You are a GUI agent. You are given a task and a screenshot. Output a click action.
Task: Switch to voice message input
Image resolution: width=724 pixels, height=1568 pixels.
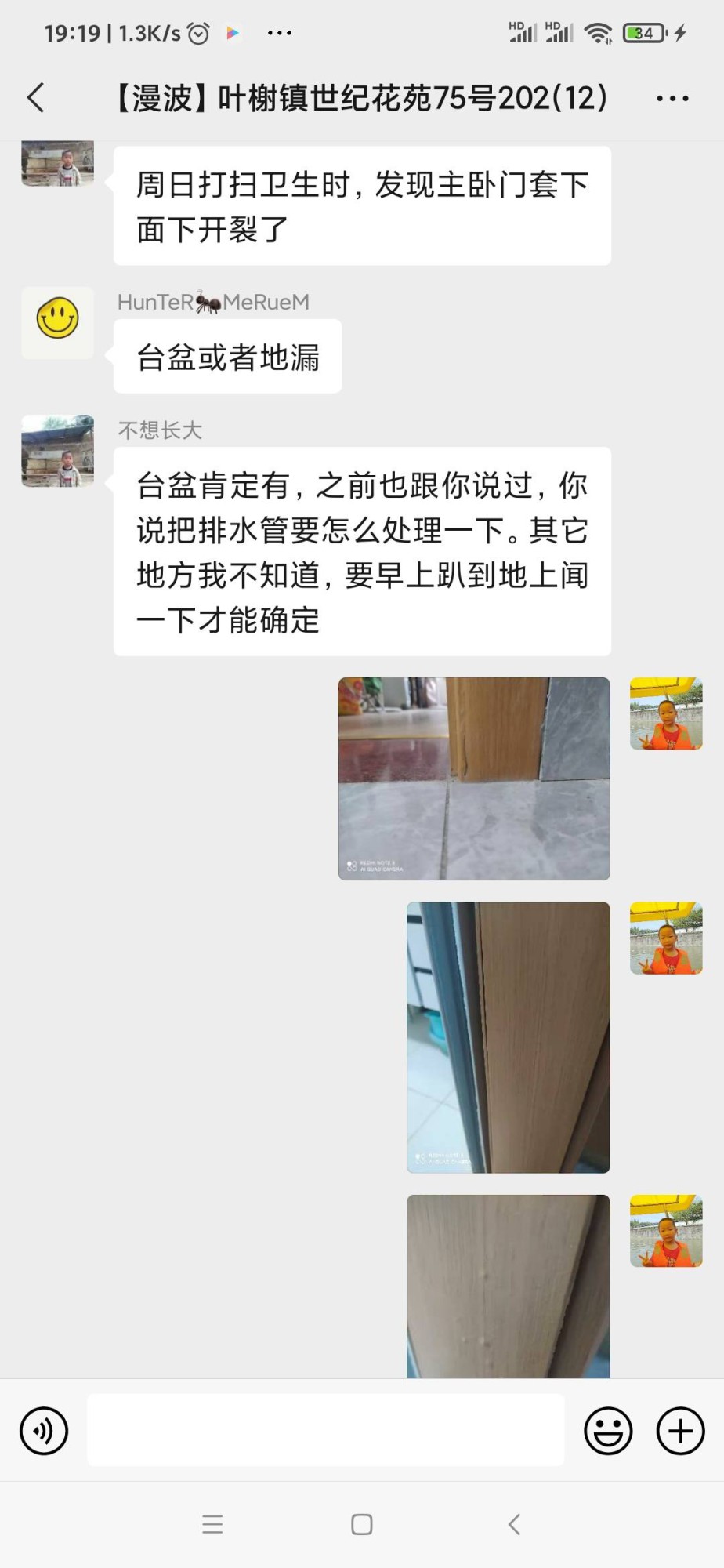point(44,1431)
